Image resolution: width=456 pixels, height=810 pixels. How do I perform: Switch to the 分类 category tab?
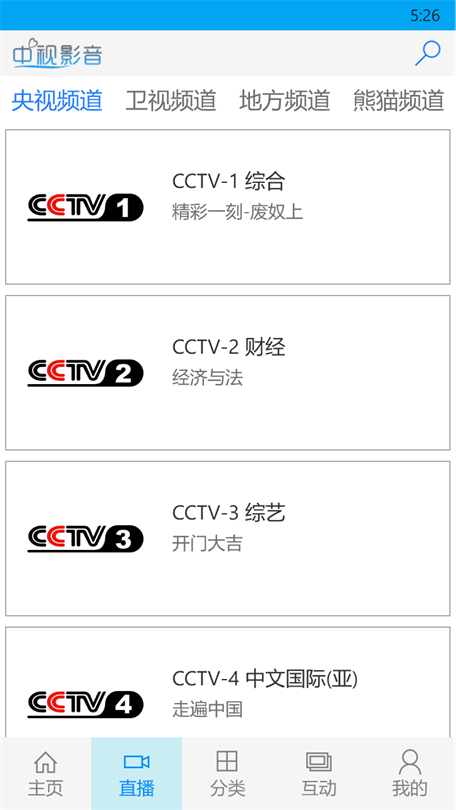pyautogui.click(x=228, y=773)
